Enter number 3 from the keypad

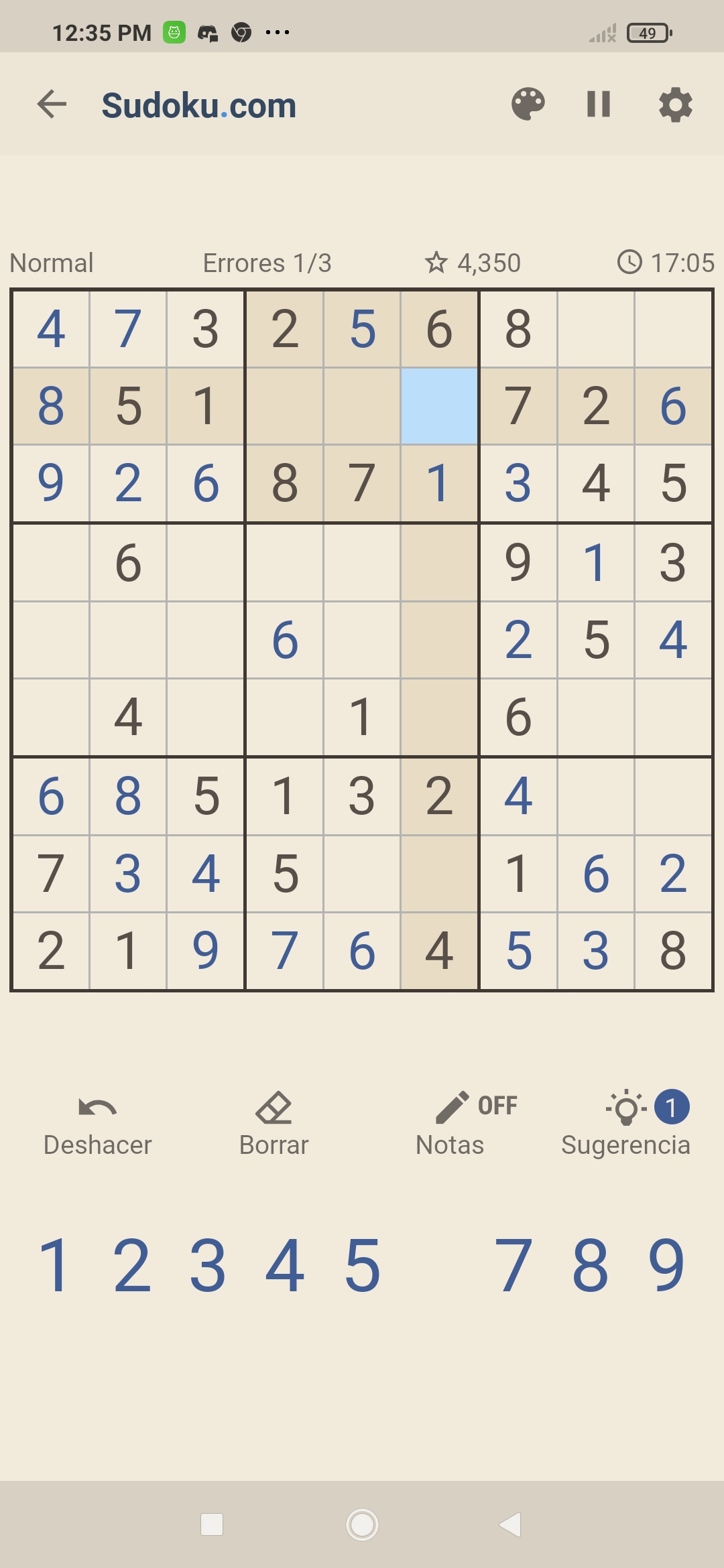(208, 1265)
